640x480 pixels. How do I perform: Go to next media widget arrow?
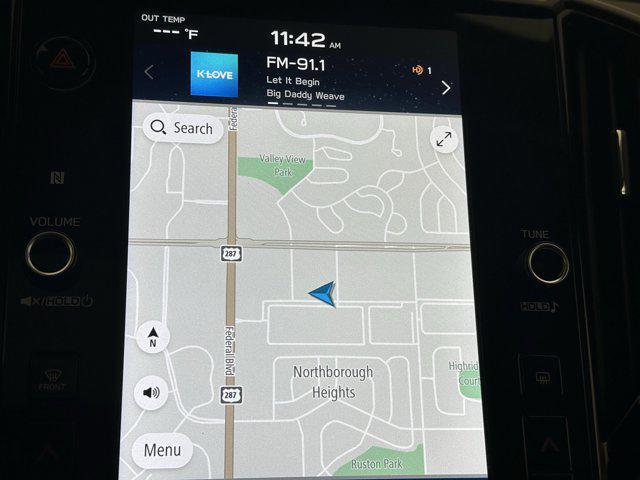pos(446,88)
